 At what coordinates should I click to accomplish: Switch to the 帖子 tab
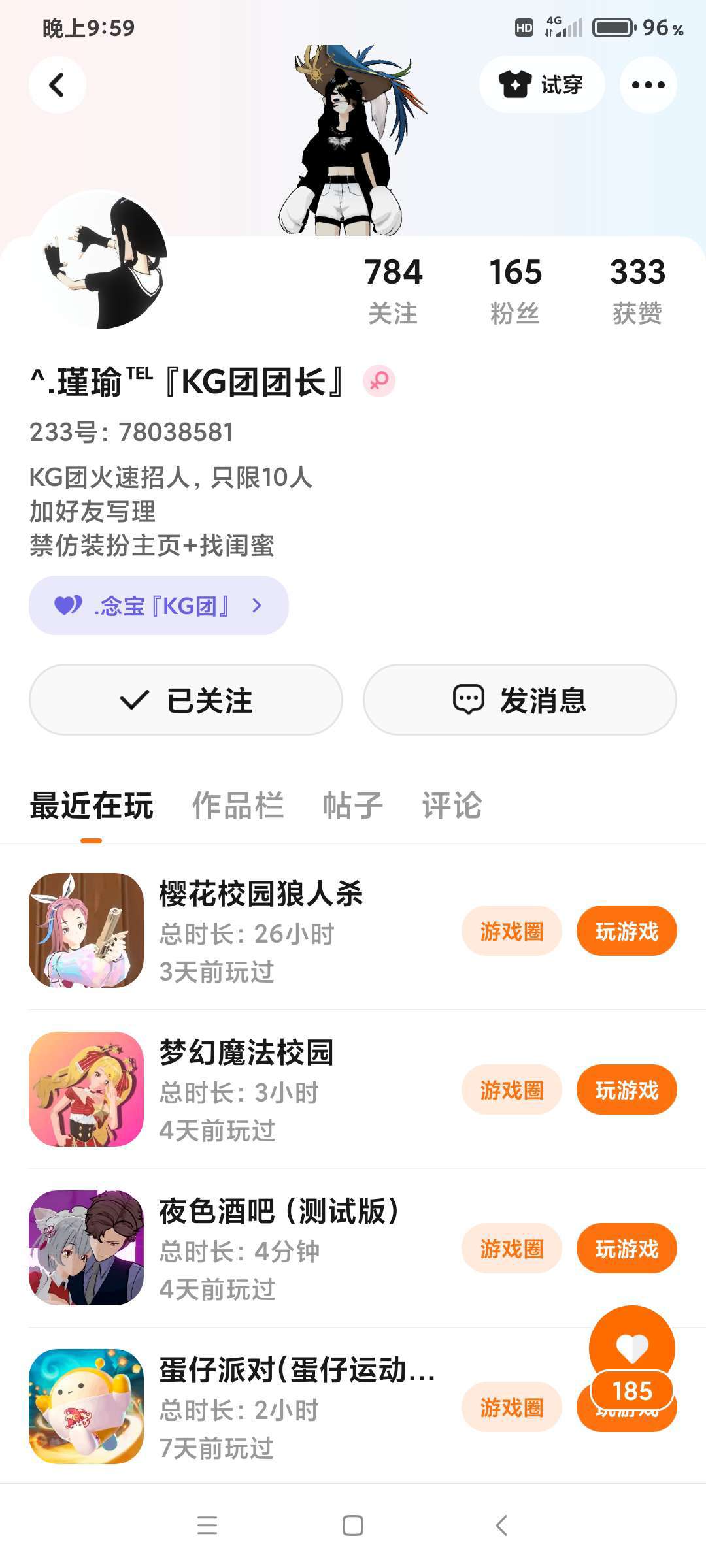pyautogui.click(x=353, y=806)
